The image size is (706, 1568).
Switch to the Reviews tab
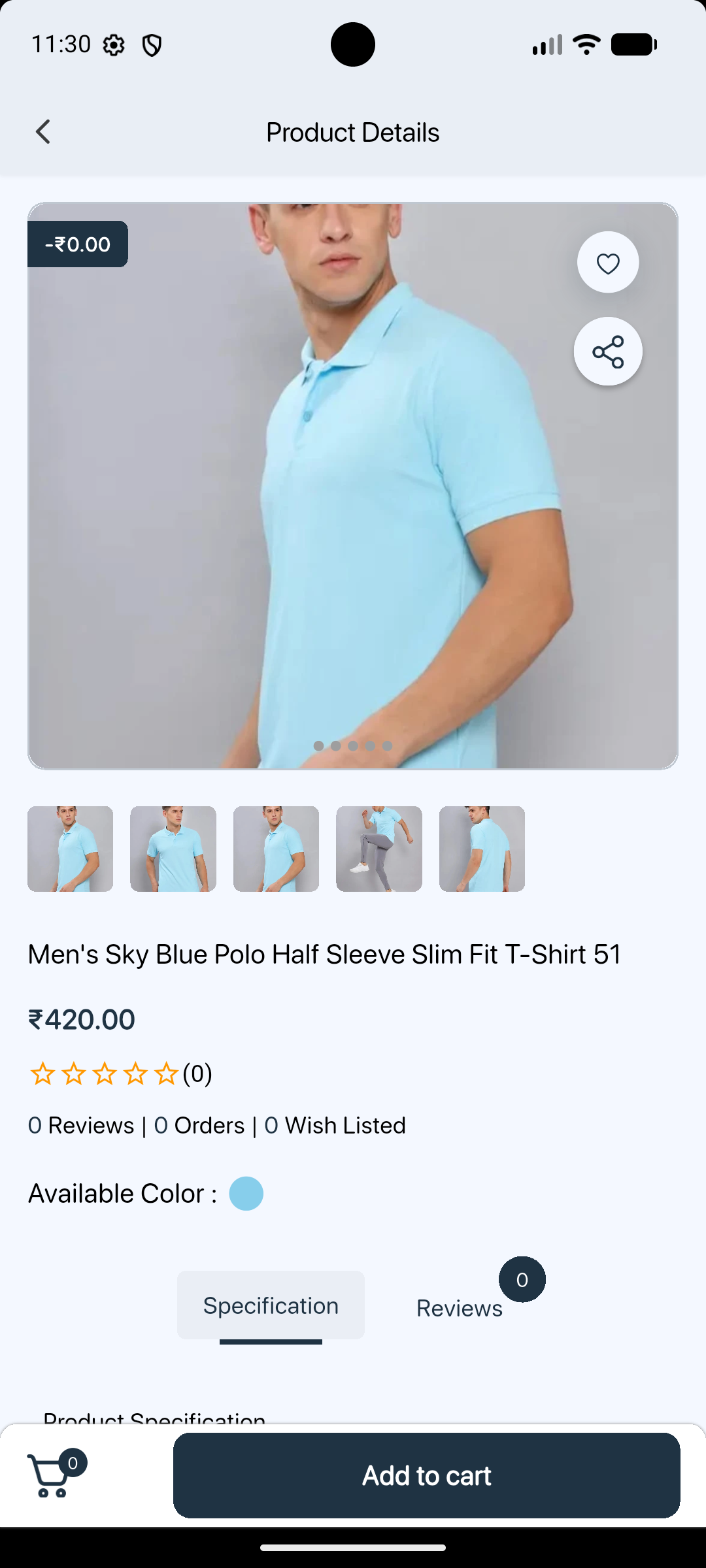coord(460,1308)
